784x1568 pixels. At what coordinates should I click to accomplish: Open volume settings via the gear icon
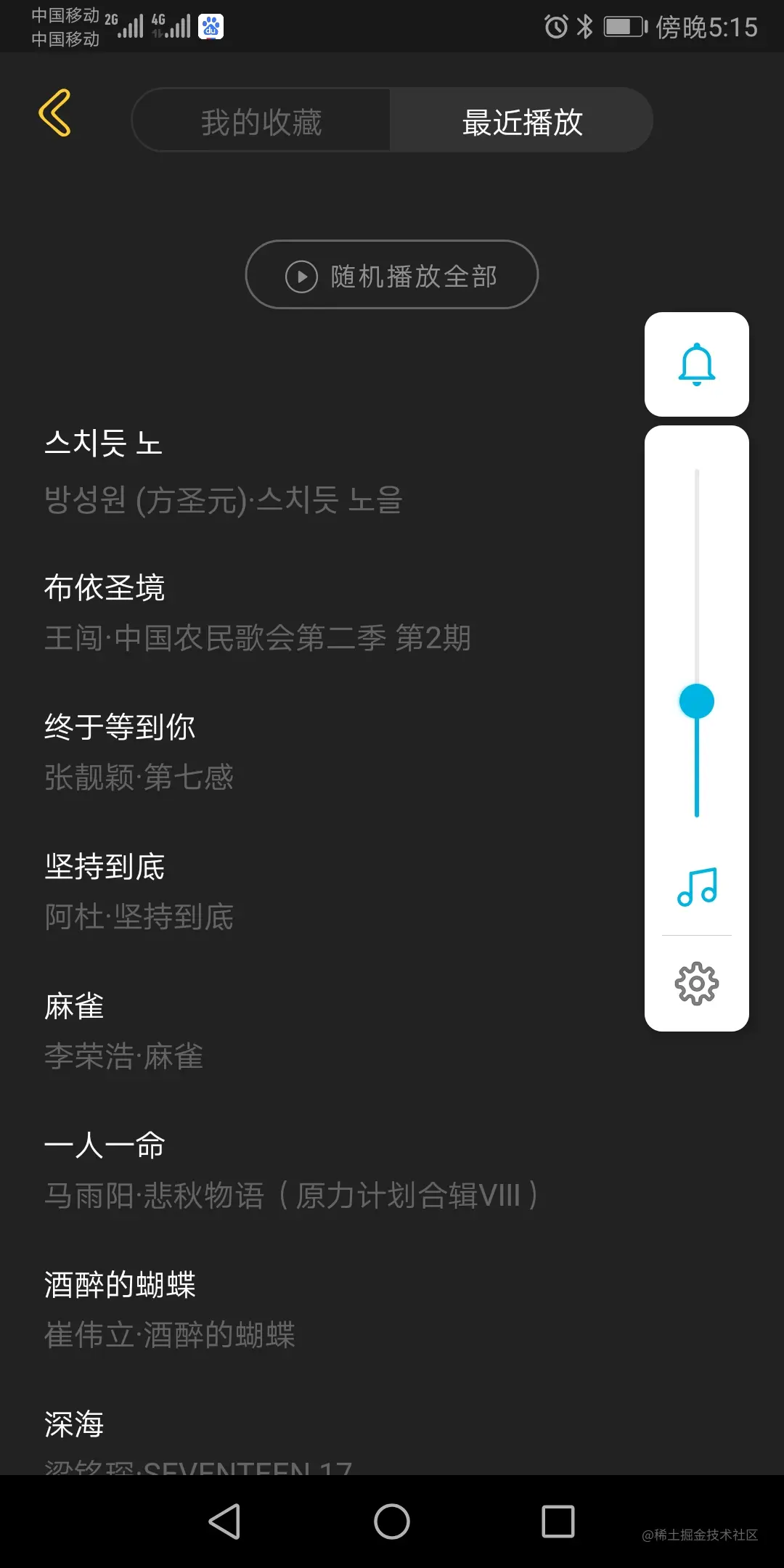tap(696, 984)
